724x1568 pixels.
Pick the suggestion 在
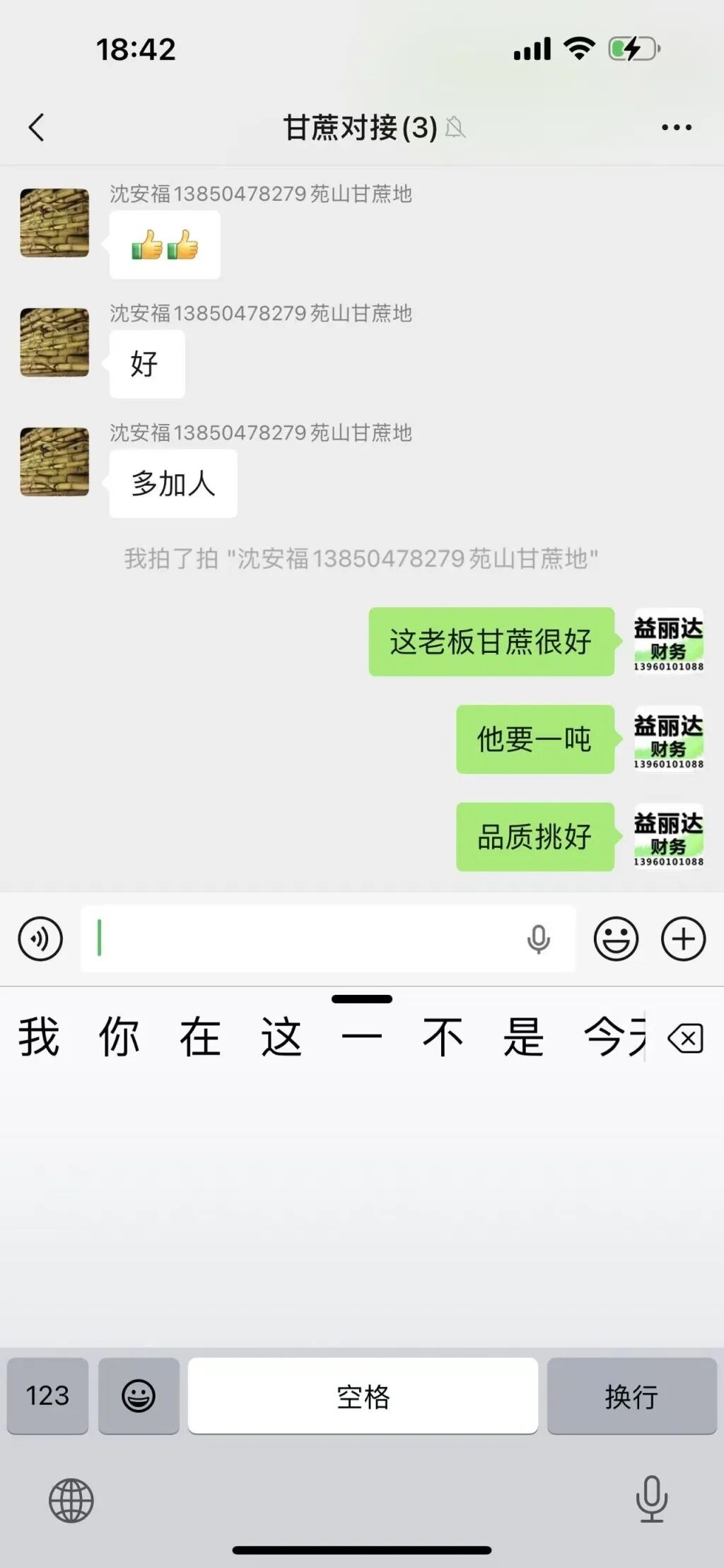200,1037
